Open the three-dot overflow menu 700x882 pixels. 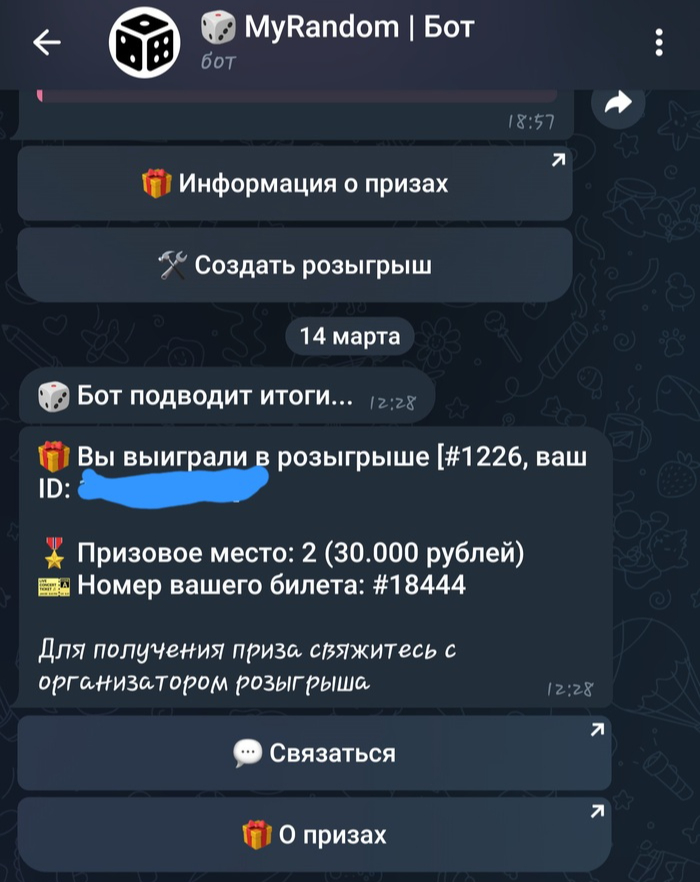pos(658,42)
